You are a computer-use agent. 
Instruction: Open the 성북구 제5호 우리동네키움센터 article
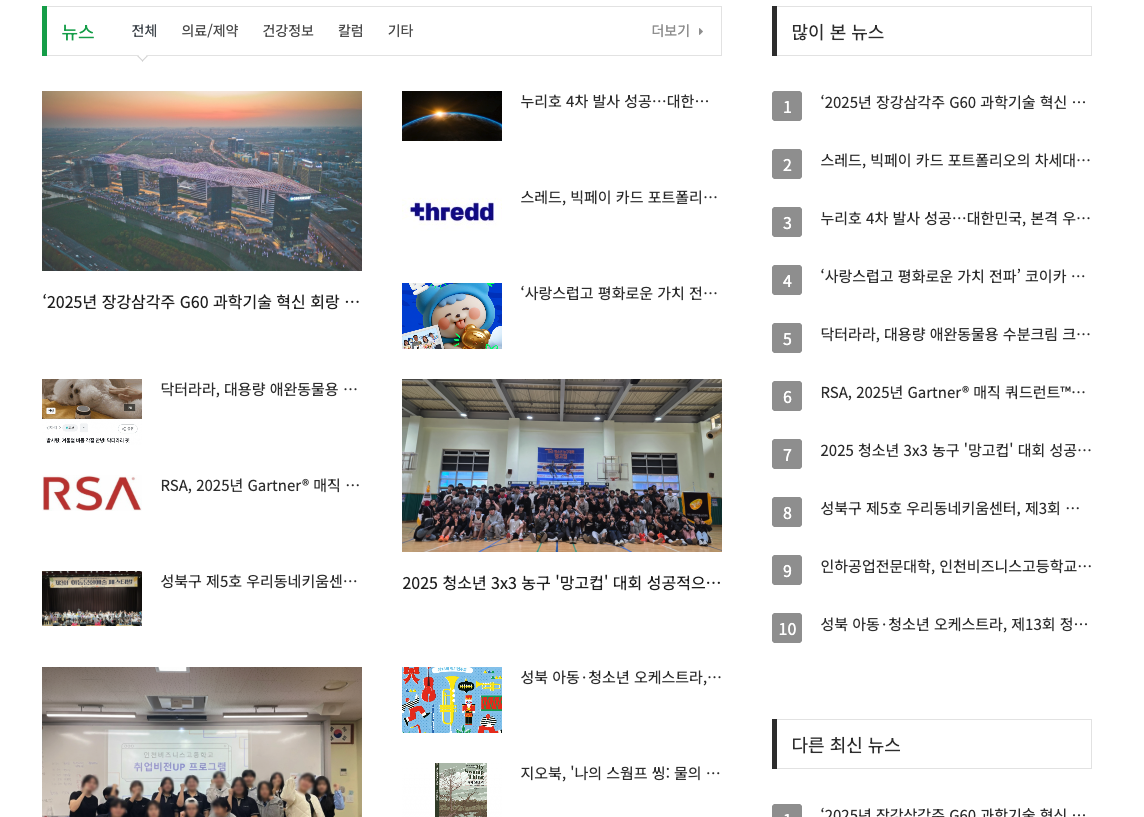tap(259, 581)
